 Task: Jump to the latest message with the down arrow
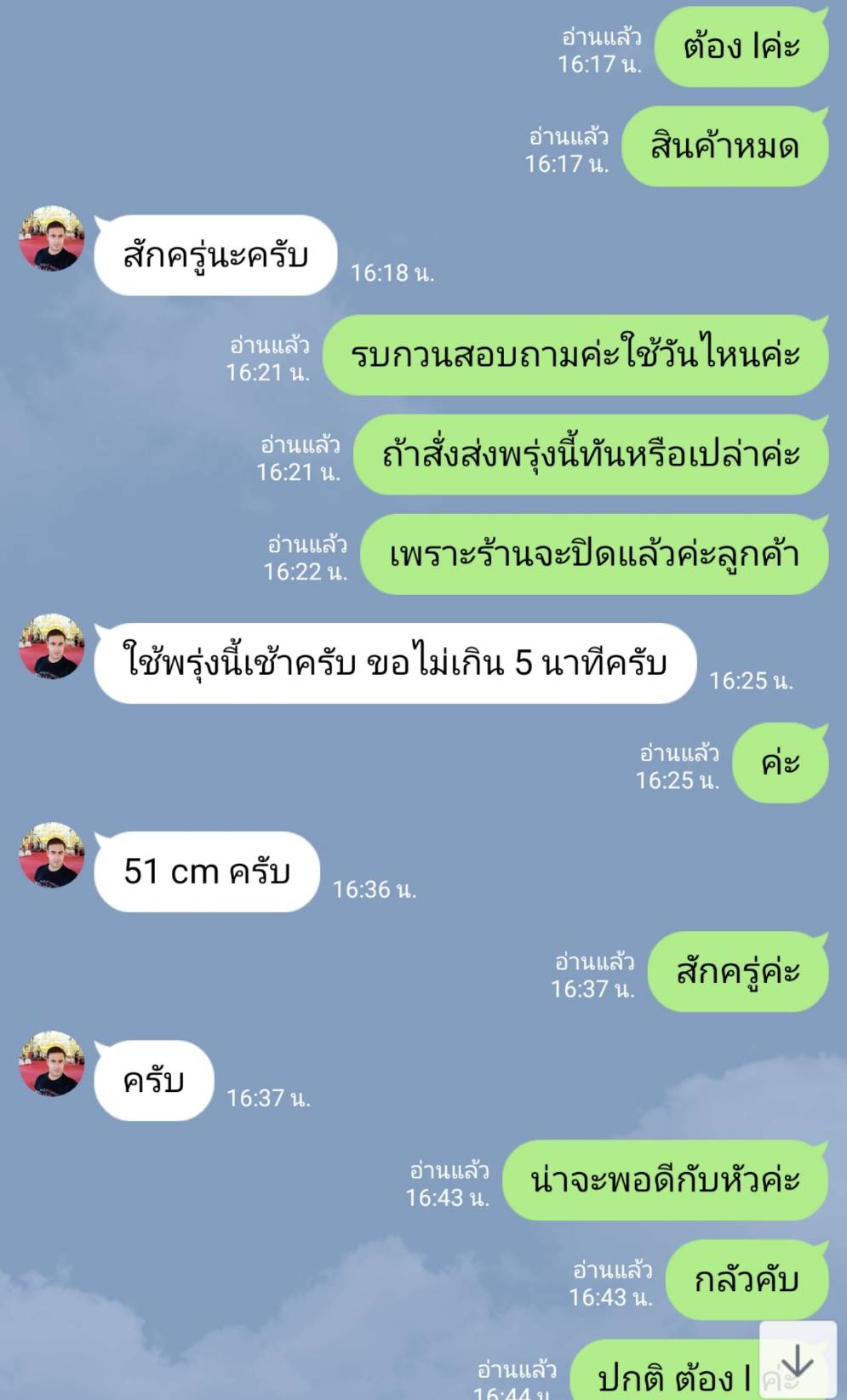[797, 1361]
